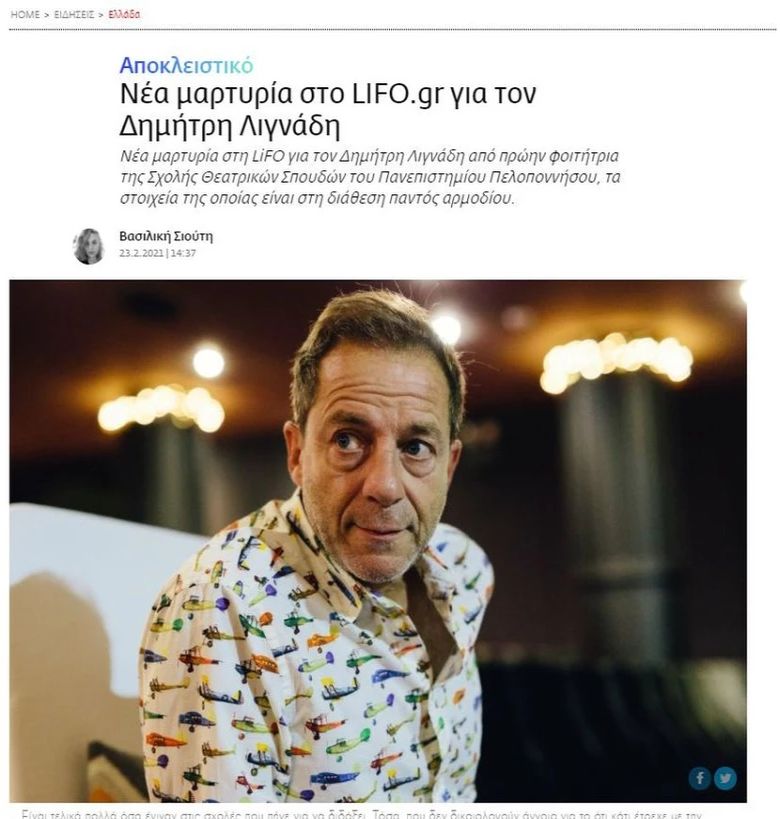Open author Βασιλική Σιούτη's page
This screenshot has width=780, height=819.
(x=166, y=237)
